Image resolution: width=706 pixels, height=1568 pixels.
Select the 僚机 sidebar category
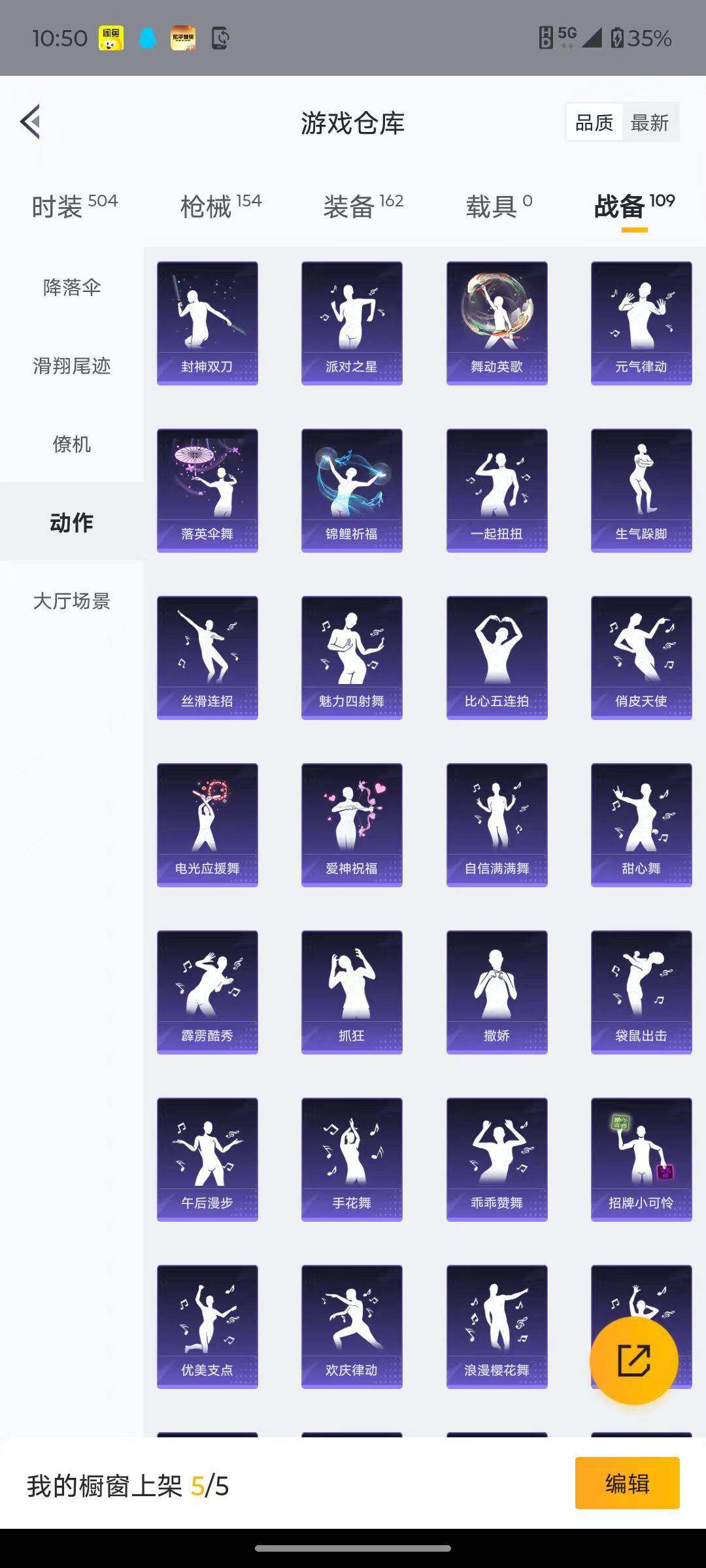(x=71, y=444)
